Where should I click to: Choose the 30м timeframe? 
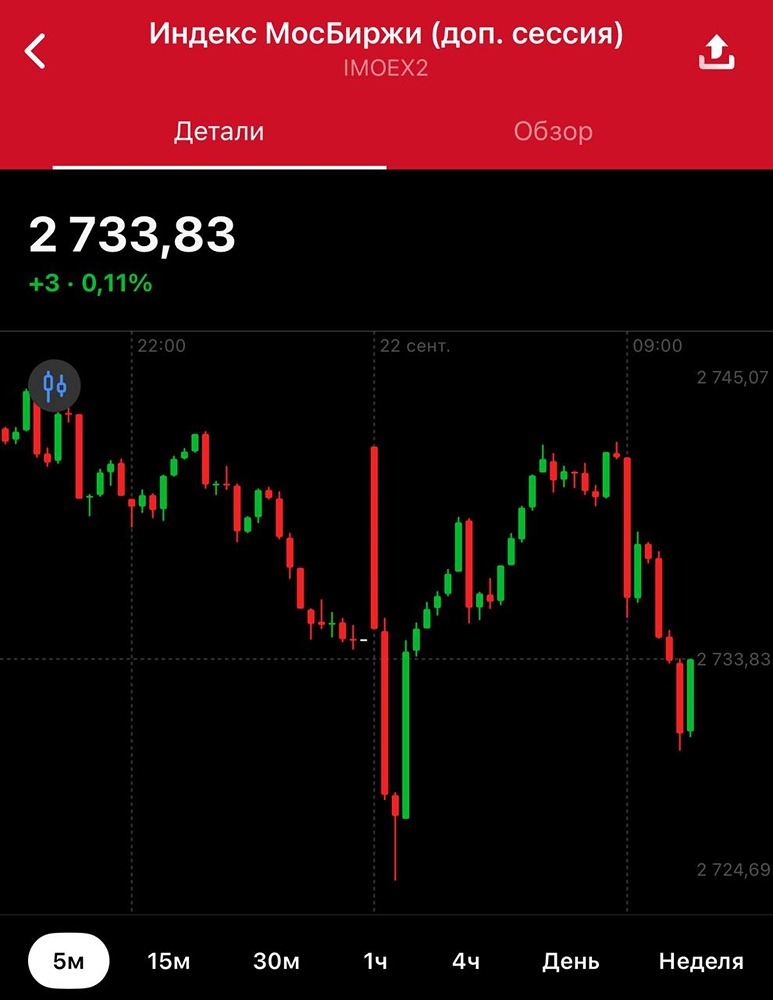click(276, 961)
